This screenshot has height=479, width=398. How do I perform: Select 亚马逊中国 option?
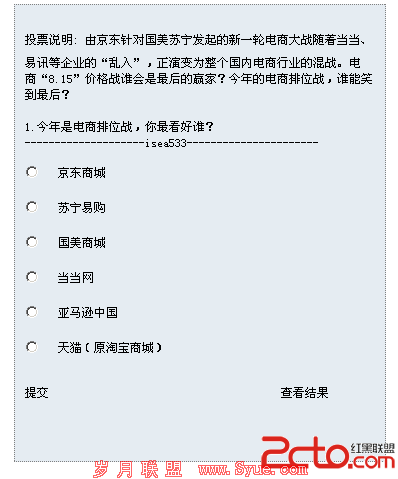tap(32, 312)
